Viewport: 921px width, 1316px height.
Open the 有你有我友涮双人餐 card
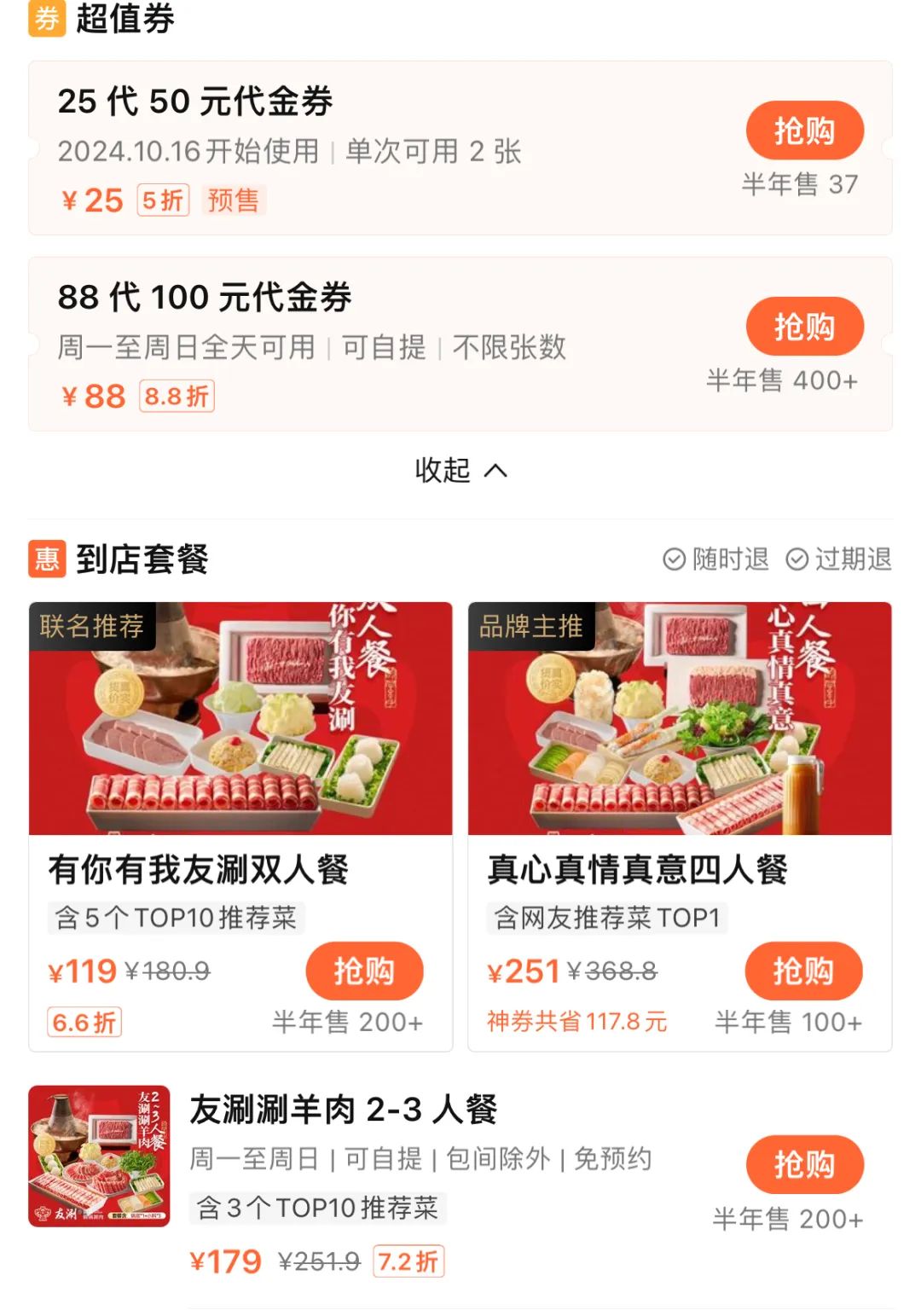198,869
